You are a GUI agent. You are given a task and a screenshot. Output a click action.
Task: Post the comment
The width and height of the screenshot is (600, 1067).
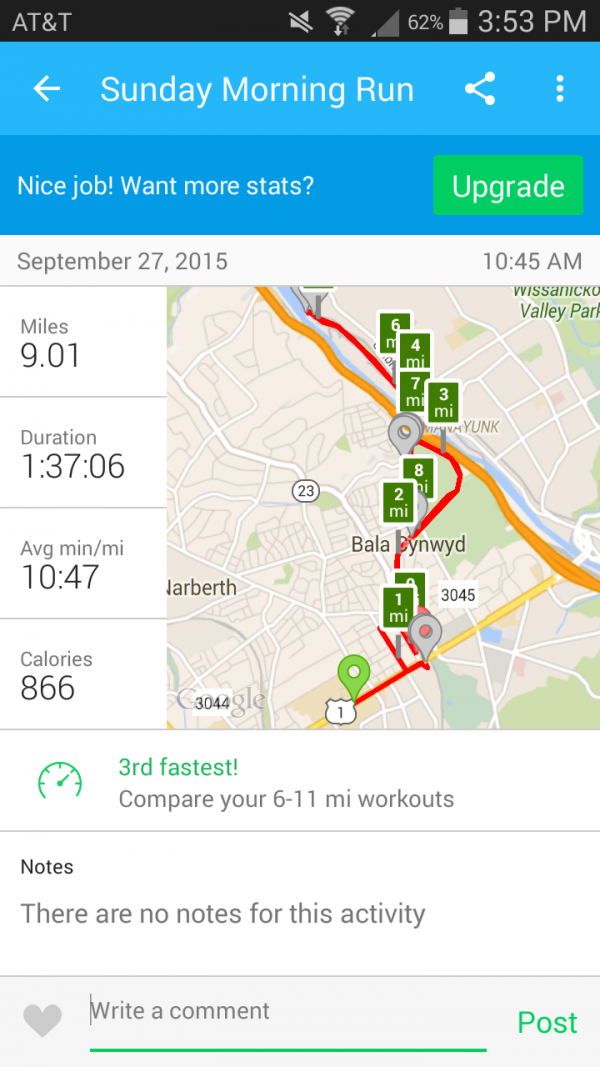(547, 1022)
